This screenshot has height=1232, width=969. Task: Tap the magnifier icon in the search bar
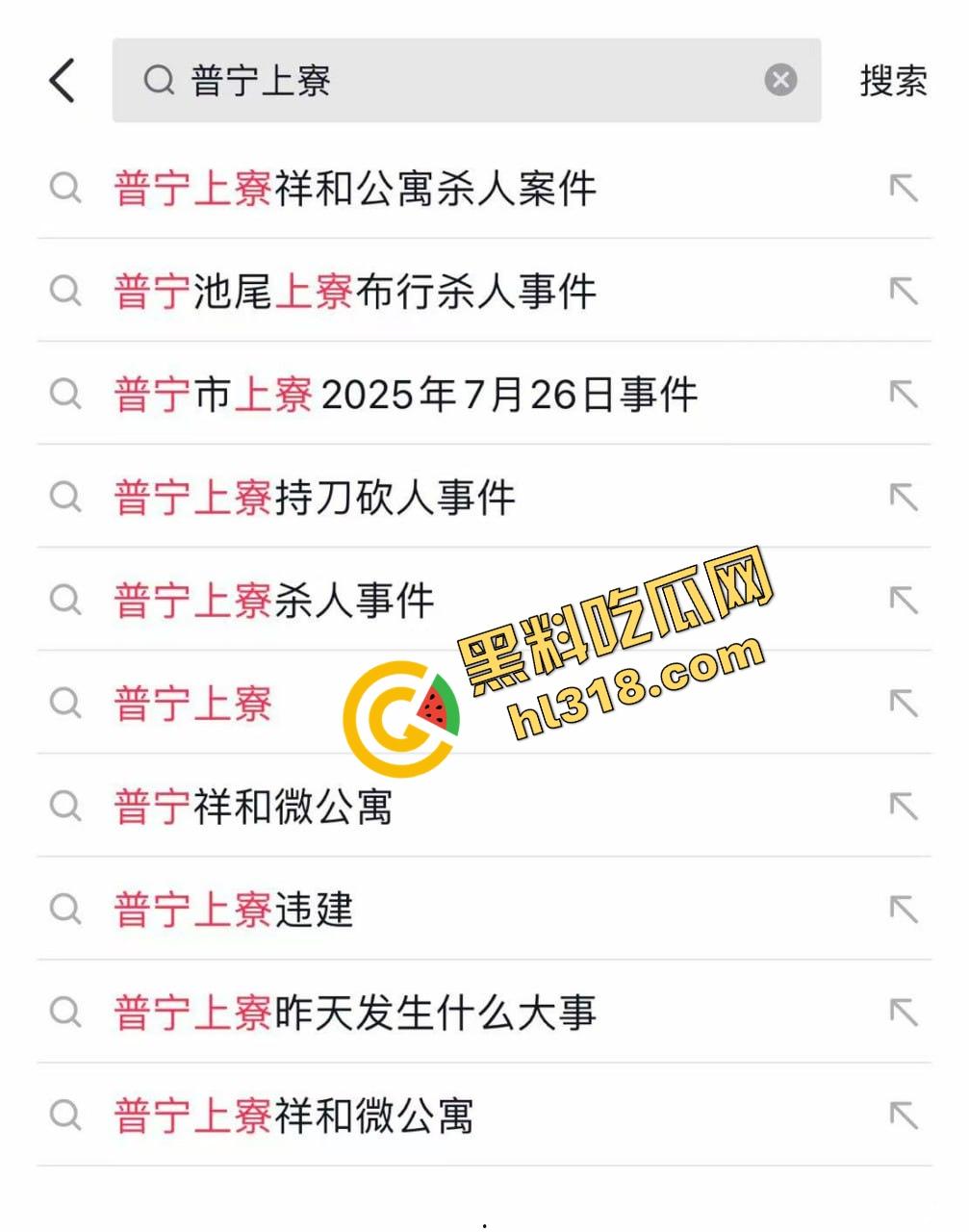click(157, 82)
